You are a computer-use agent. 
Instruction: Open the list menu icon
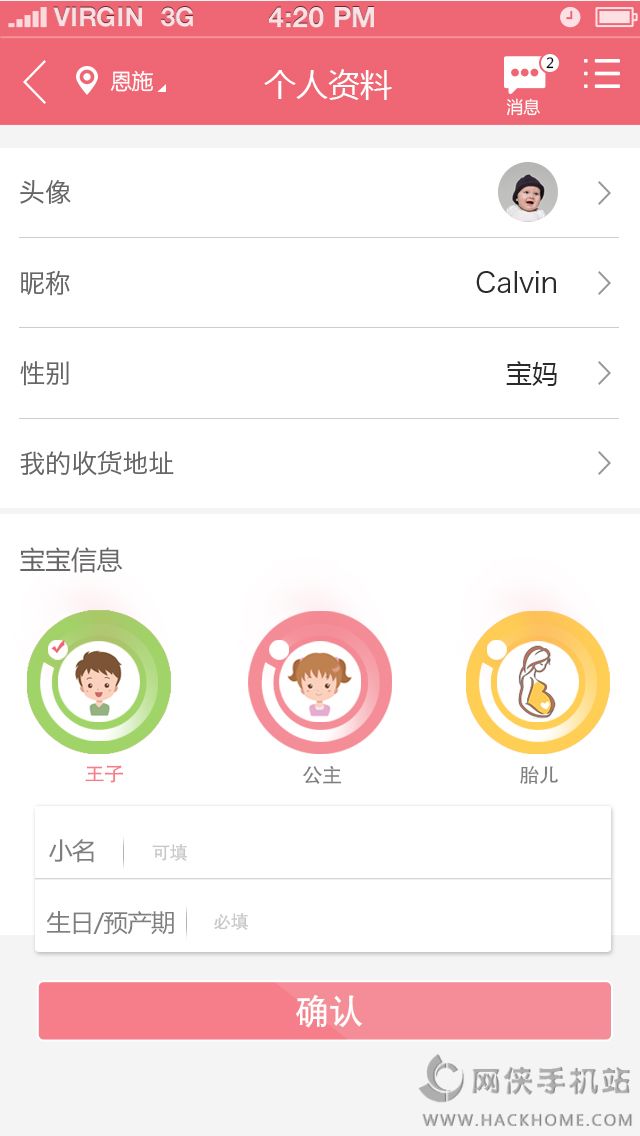tap(601, 74)
